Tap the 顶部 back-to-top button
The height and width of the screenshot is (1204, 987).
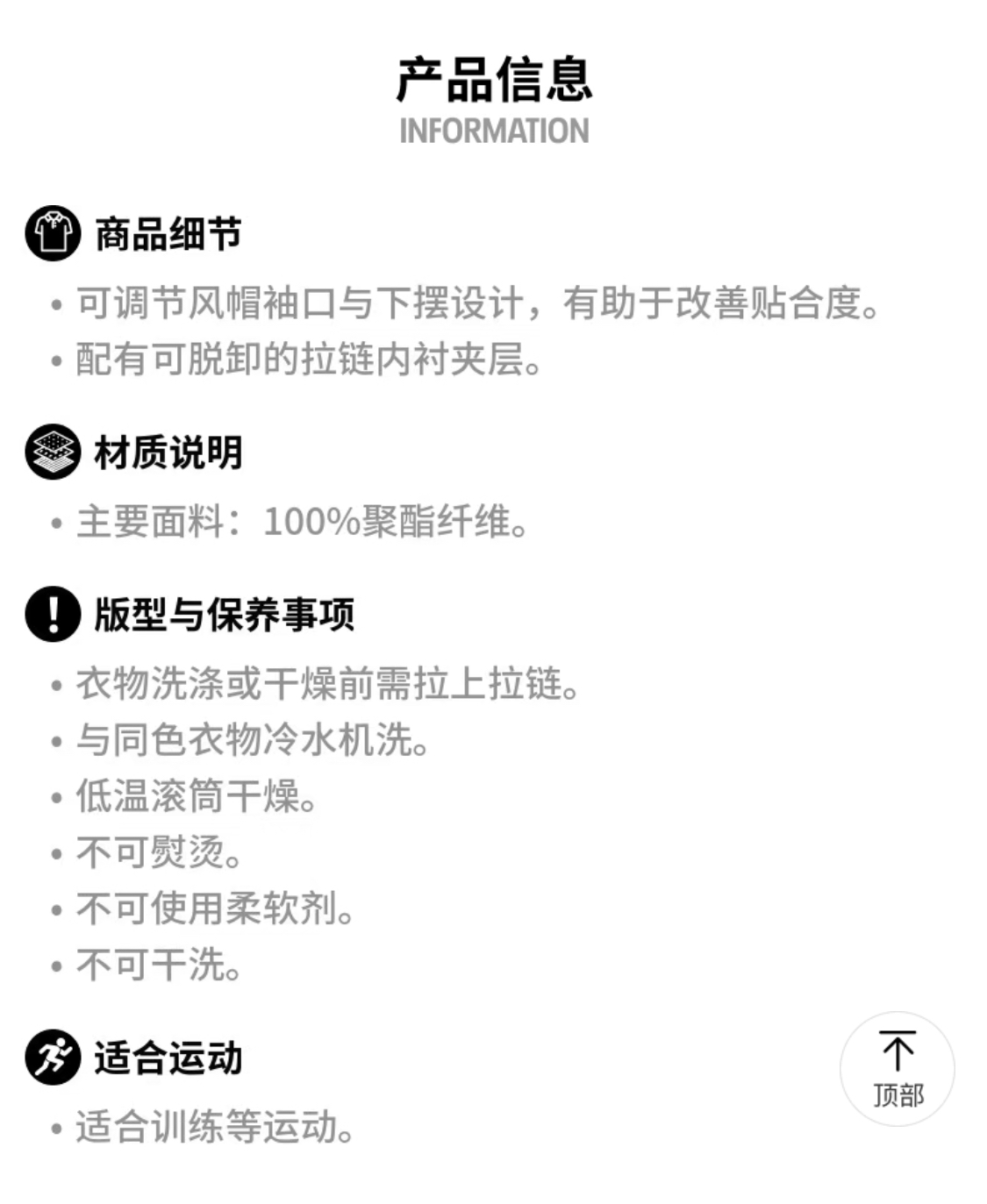(897, 1069)
